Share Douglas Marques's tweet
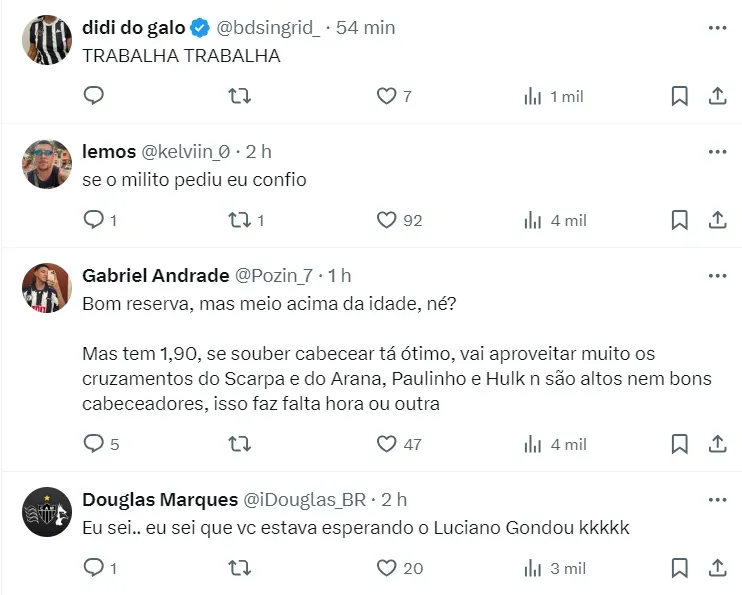 [717, 568]
